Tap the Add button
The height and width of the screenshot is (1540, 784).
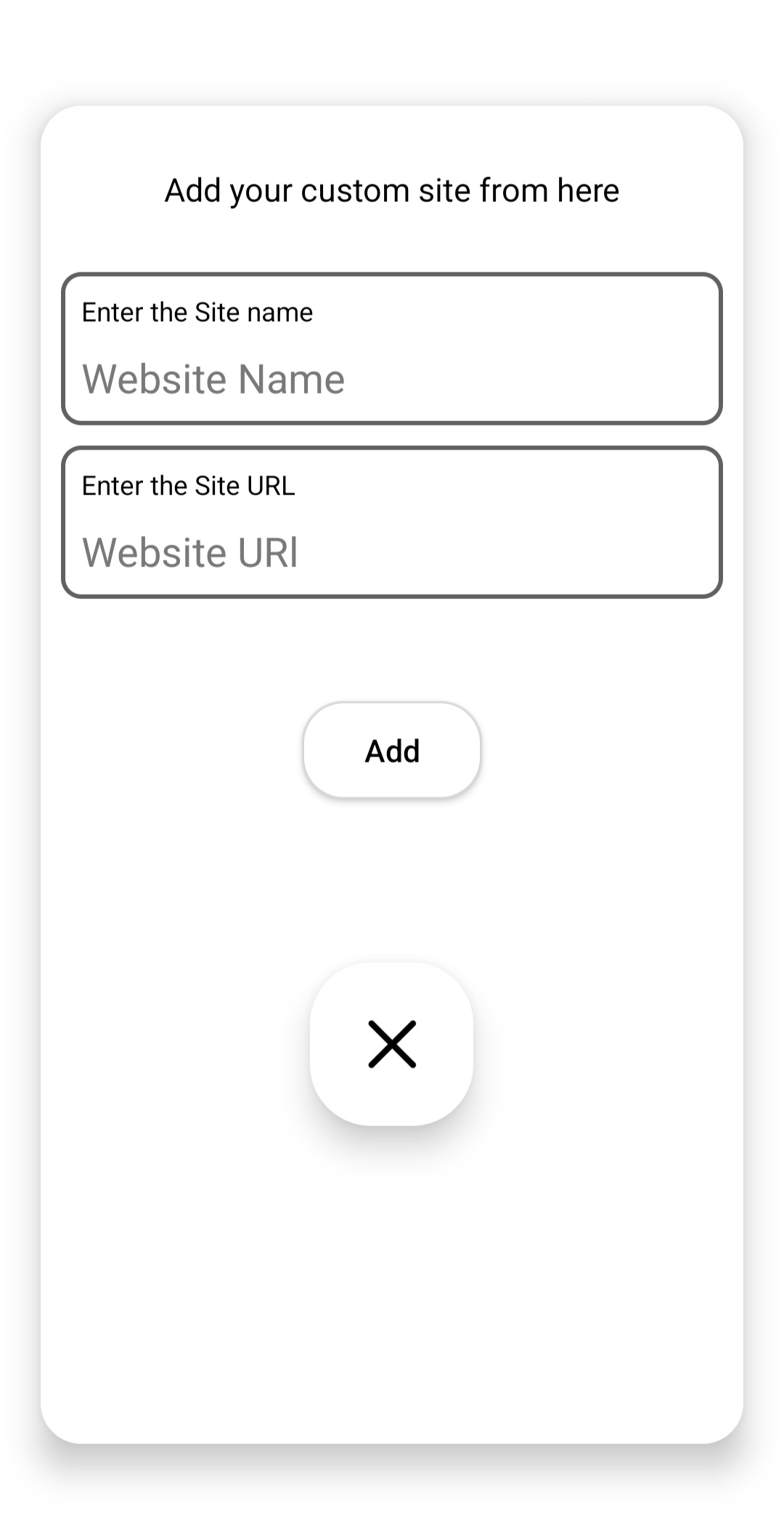392,751
